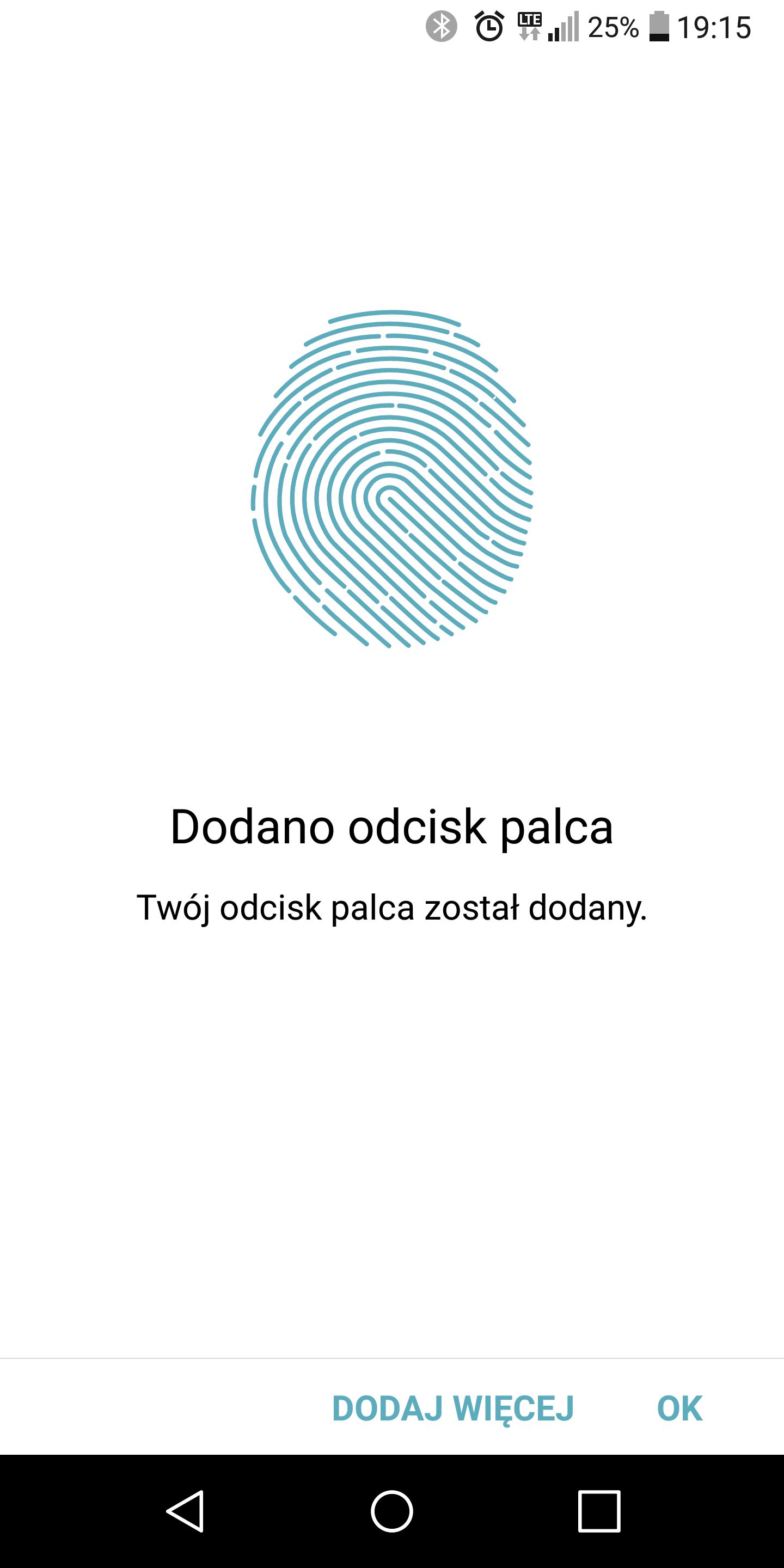Go to the home screen
The height and width of the screenshot is (1568, 784).
[x=392, y=1511]
